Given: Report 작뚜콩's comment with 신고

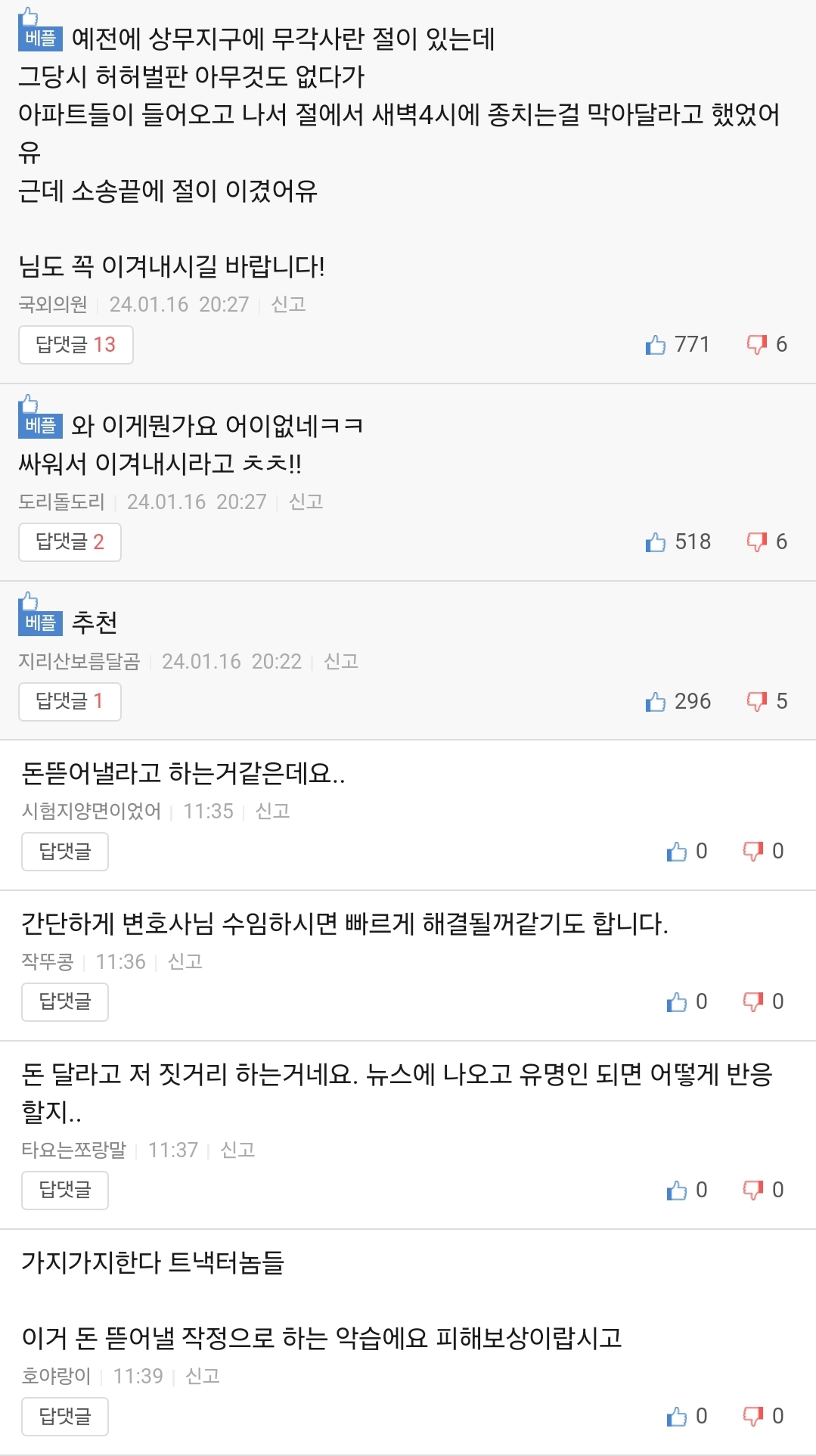Looking at the screenshot, I should point(185,961).
